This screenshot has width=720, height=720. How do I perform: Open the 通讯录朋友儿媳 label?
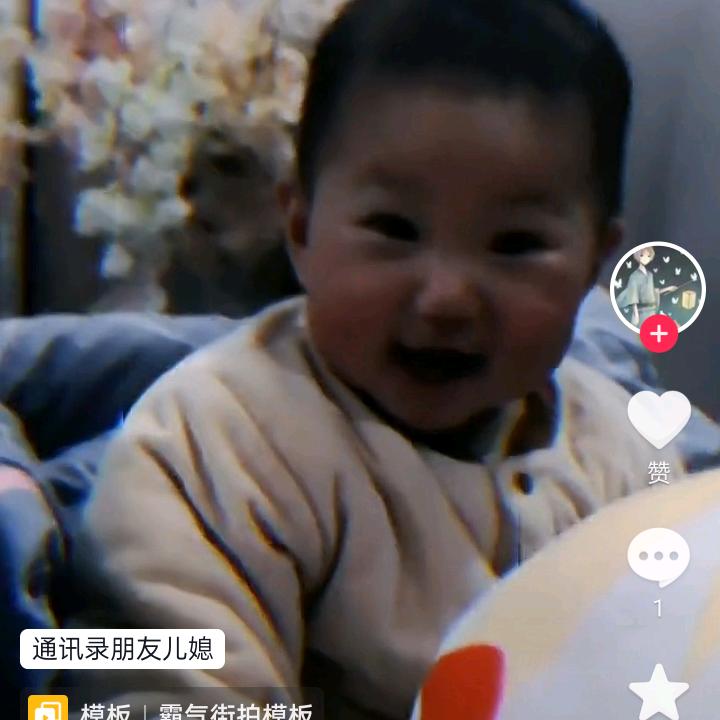point(122,649)
